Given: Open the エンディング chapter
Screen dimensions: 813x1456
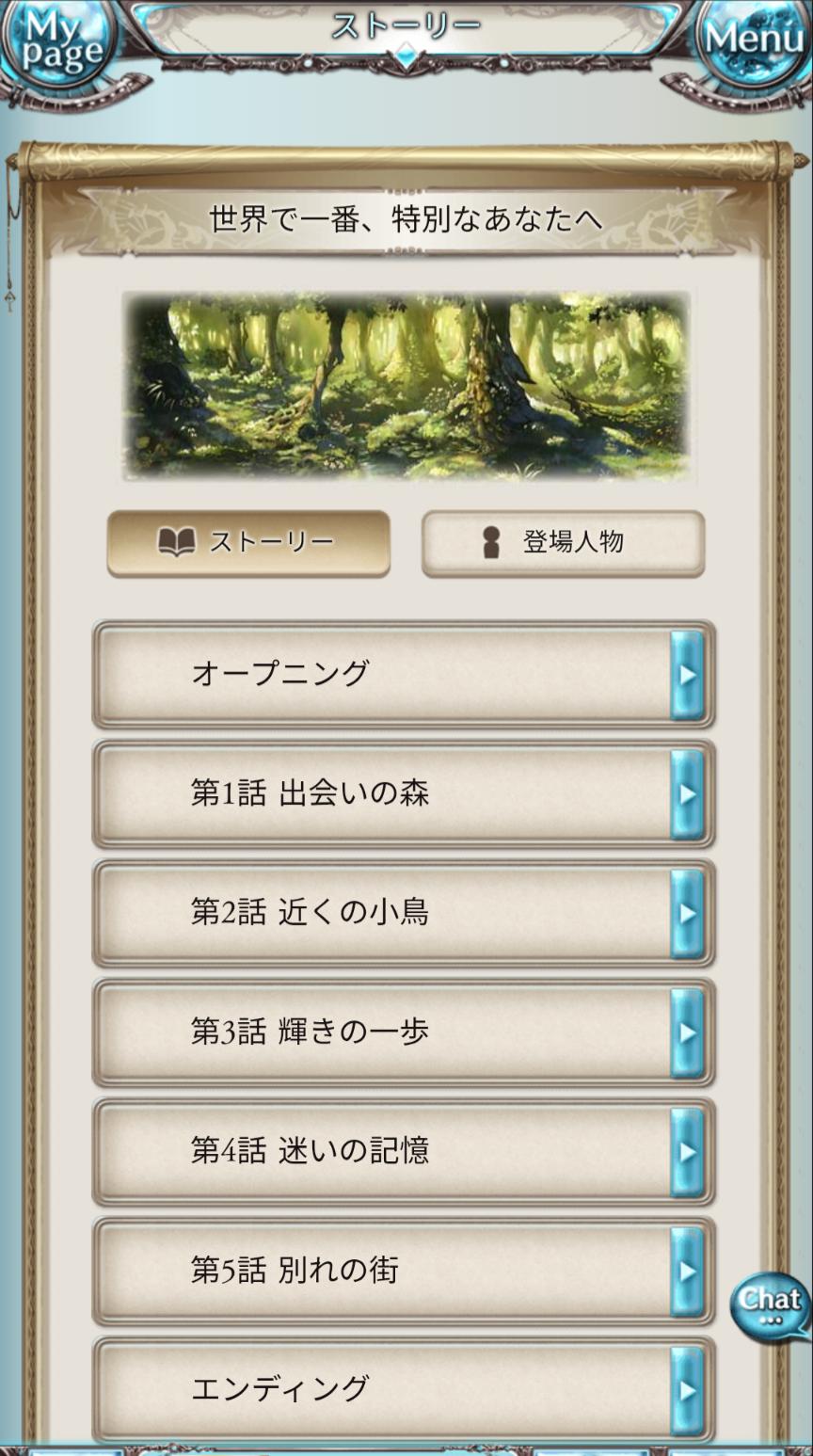Looking at the screenshot, I should click(403, 1389).
